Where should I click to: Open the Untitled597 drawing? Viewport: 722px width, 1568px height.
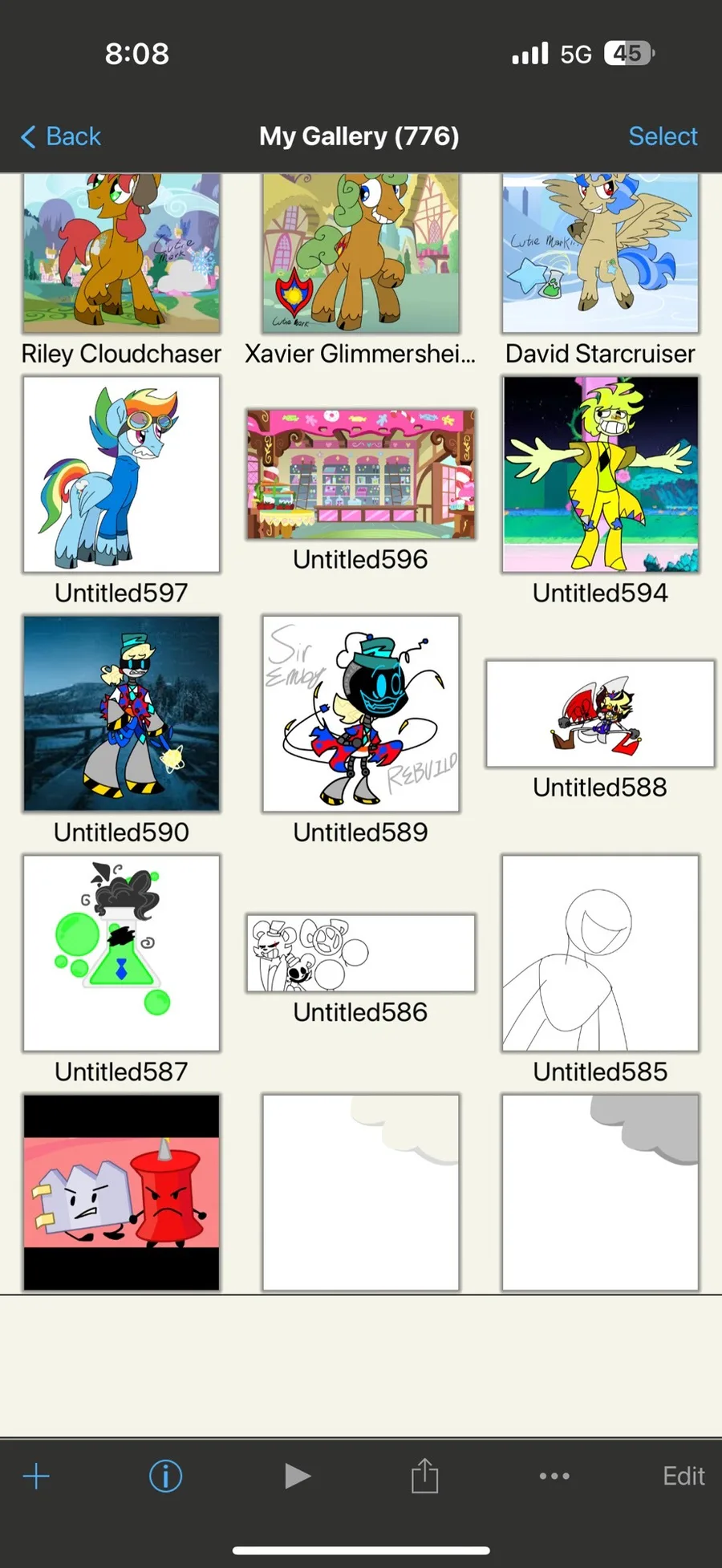(x=121, y=474)
